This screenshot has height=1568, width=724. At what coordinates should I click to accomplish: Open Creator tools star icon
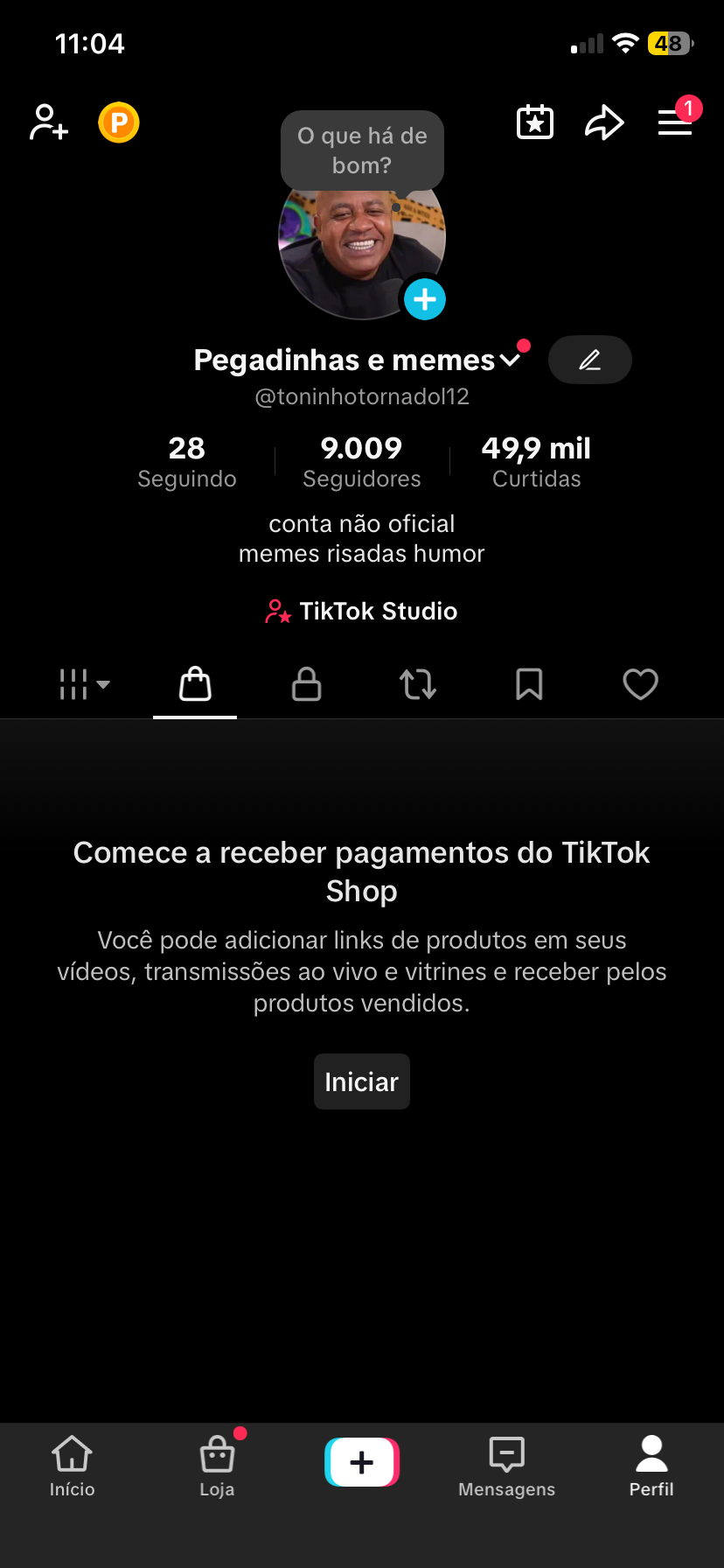coord(535,122)
